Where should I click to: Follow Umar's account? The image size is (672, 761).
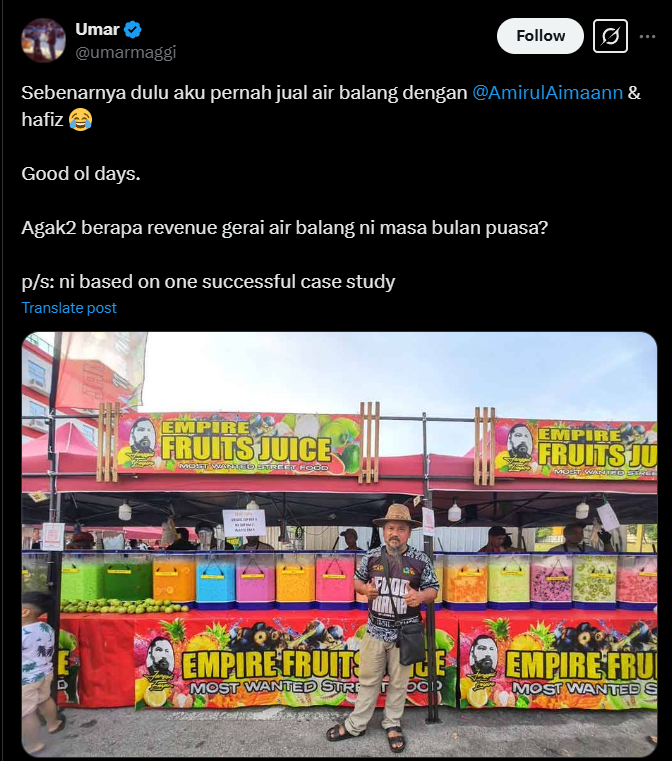[540, 36]
